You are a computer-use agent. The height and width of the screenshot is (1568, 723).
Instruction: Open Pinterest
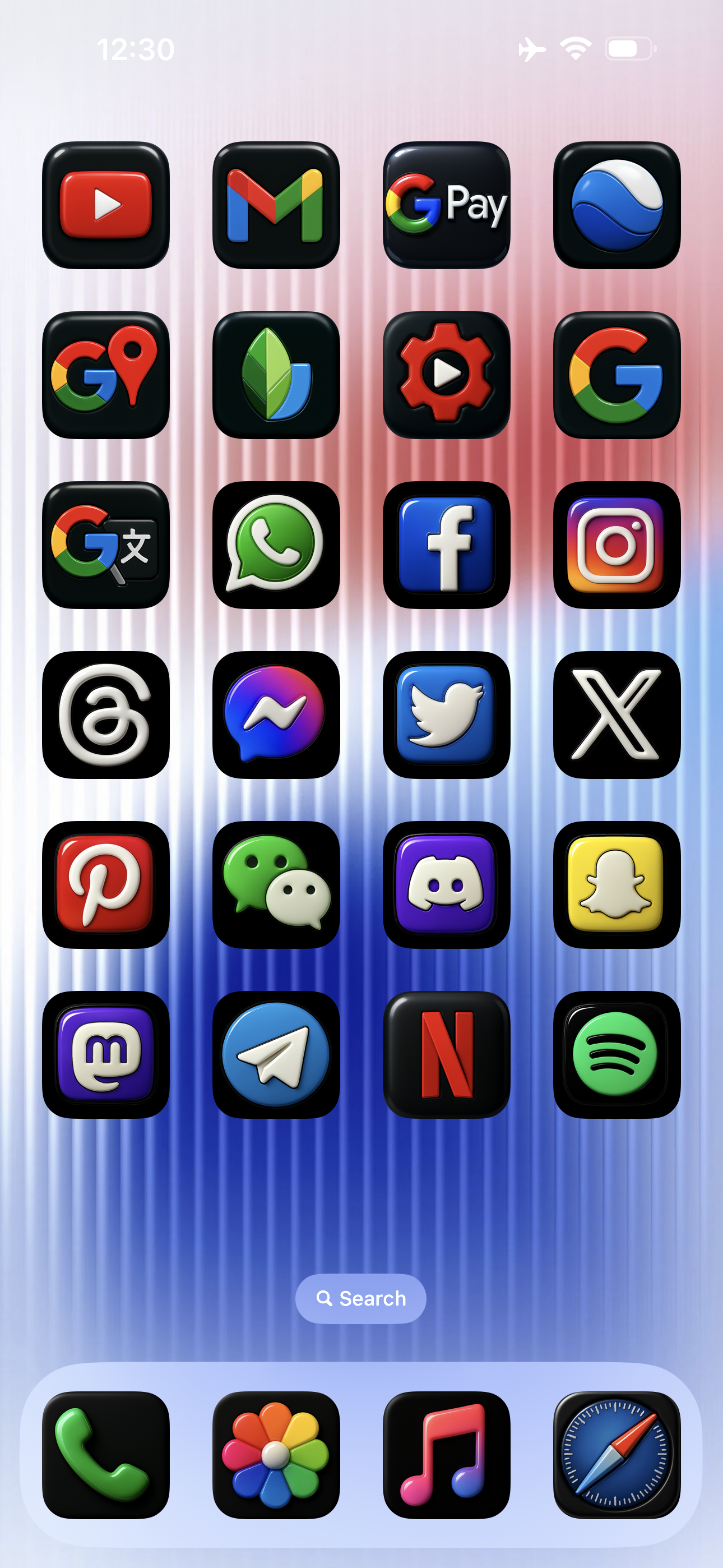pyautogui.click(x=106, y=884)
